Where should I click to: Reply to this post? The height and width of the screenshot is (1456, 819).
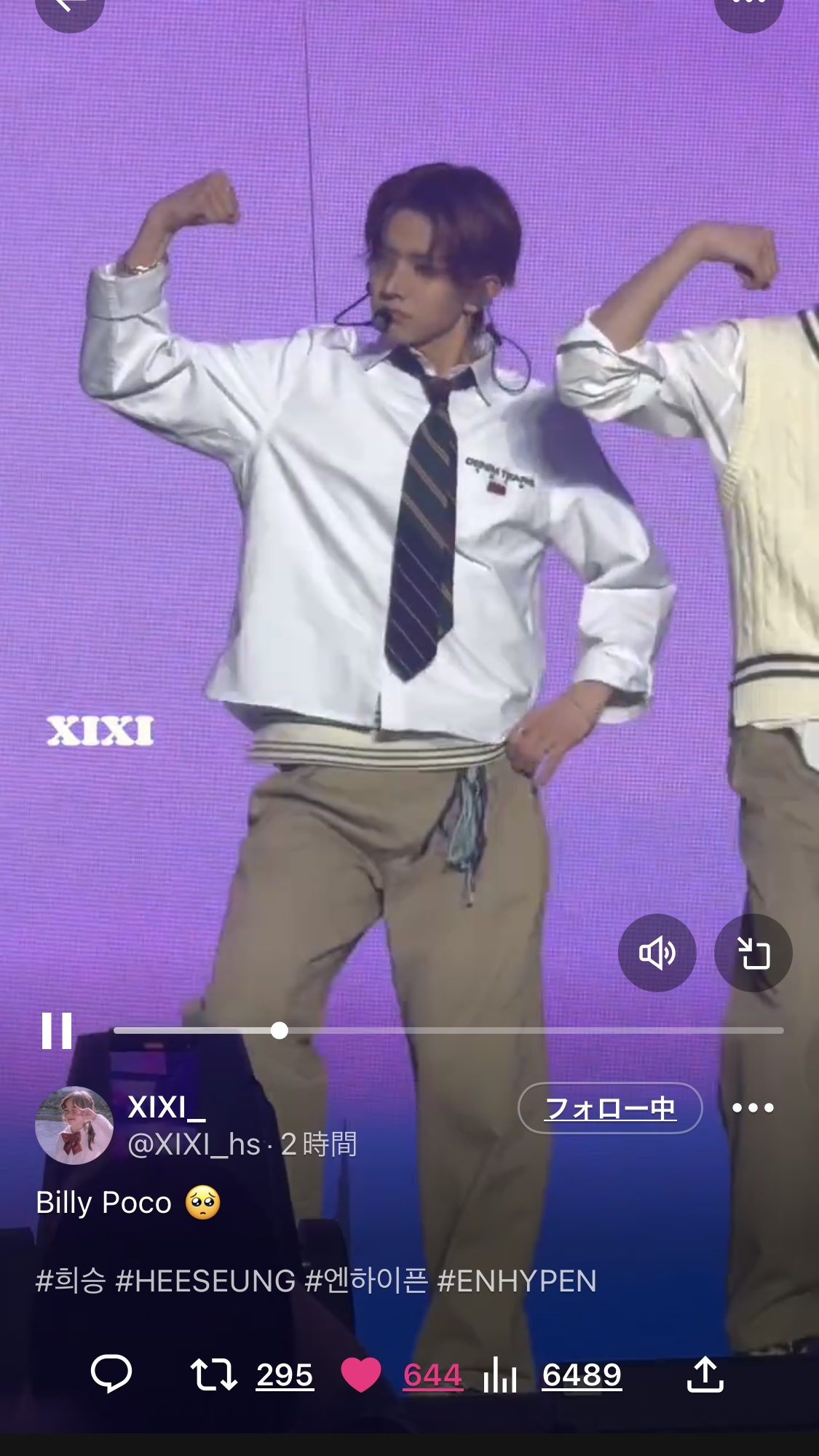[x=111, y=1374]
